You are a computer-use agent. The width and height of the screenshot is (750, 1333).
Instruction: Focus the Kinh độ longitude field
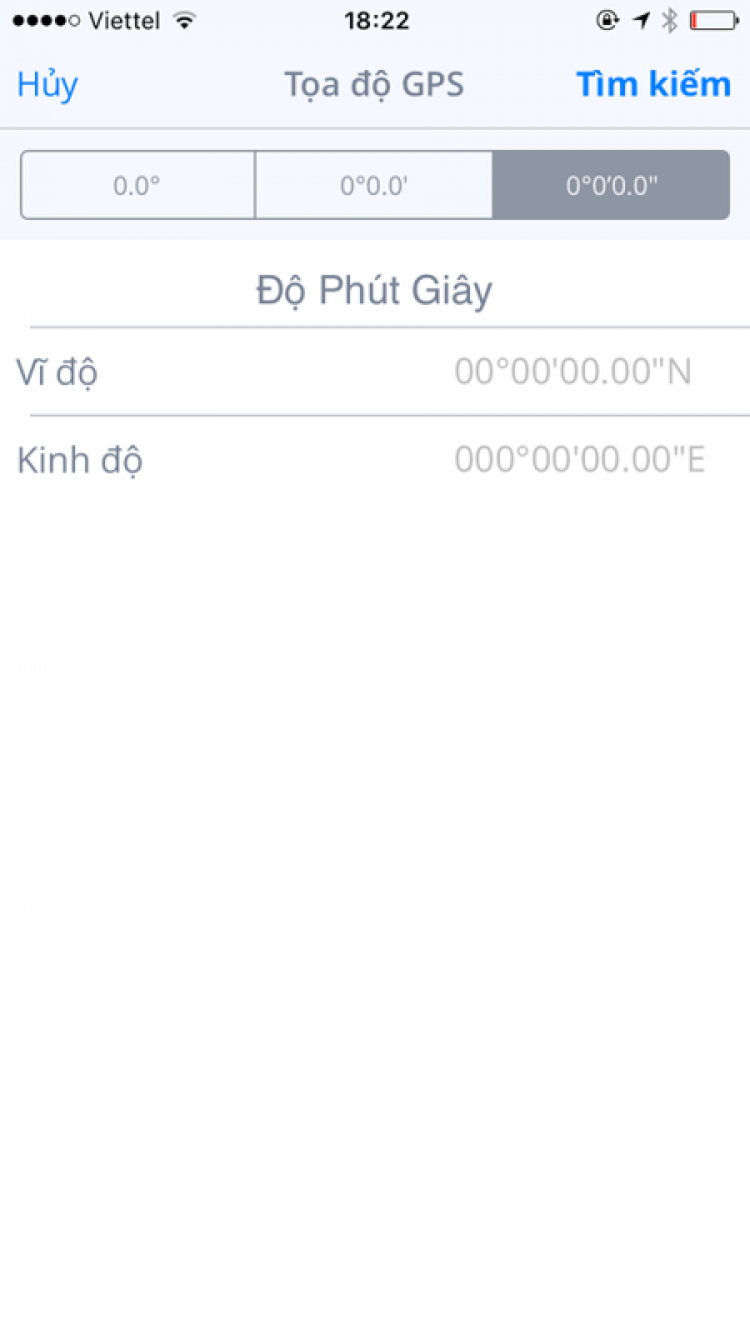click(579, 460)
